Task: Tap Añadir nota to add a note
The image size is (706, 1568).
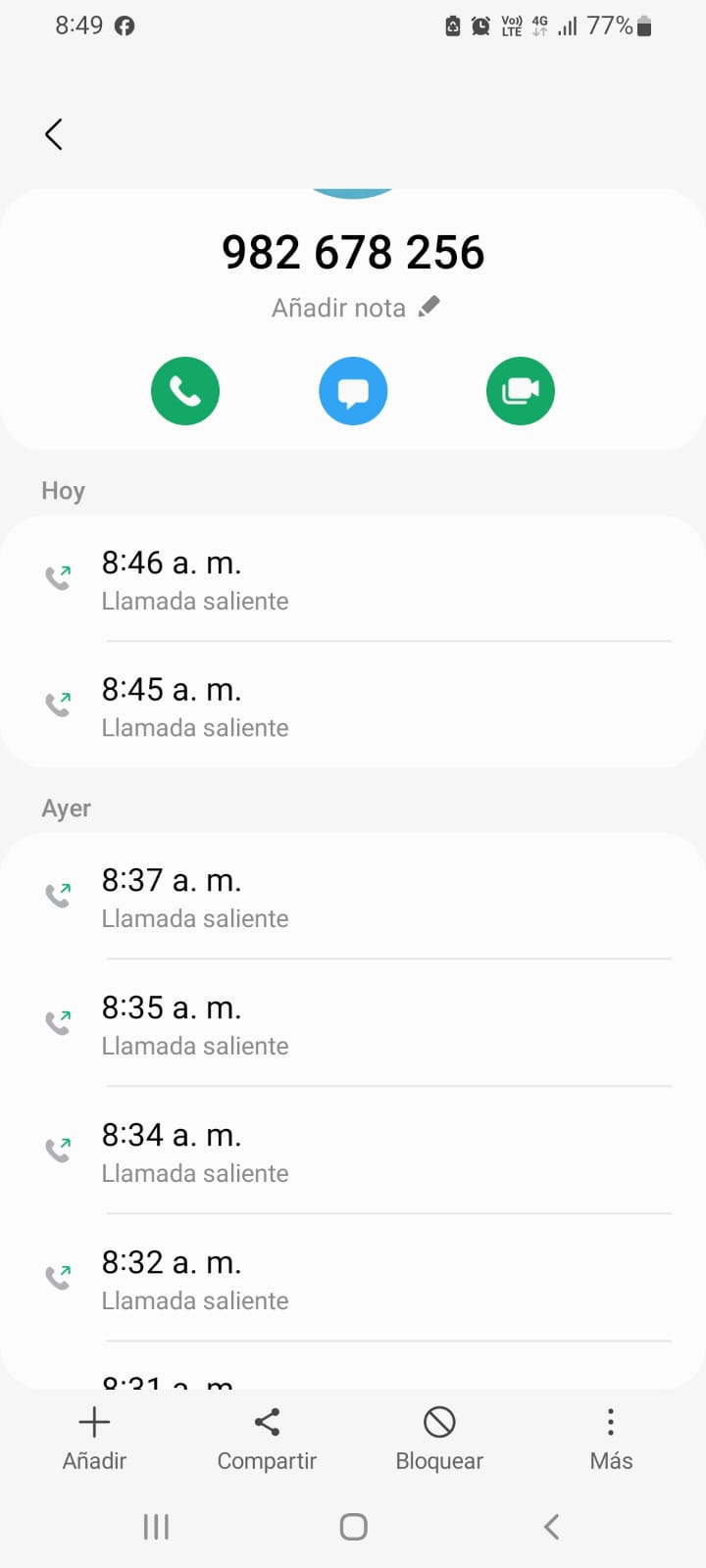Action: click(x=355, y=308)
